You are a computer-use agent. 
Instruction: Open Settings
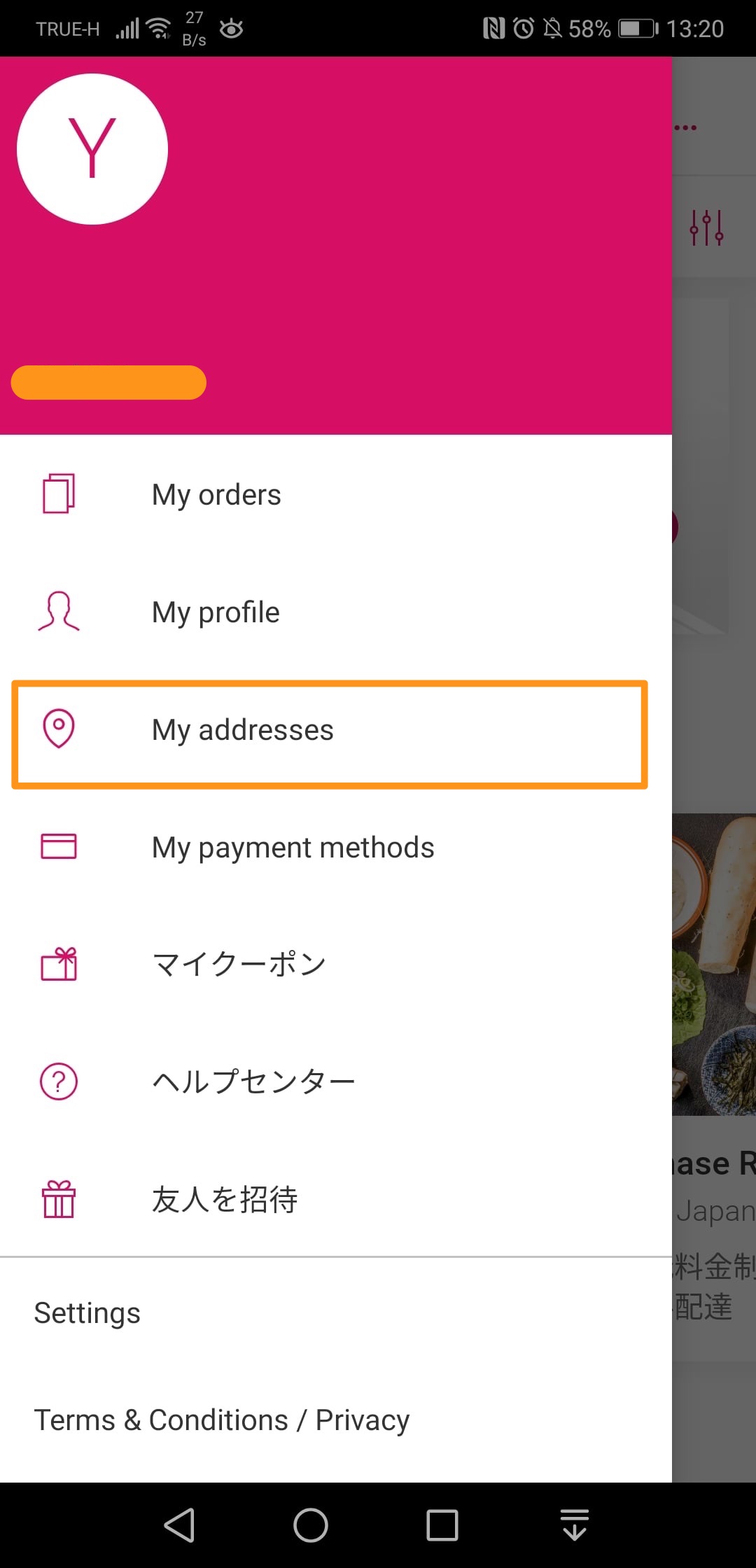[x=336, y=1313]
